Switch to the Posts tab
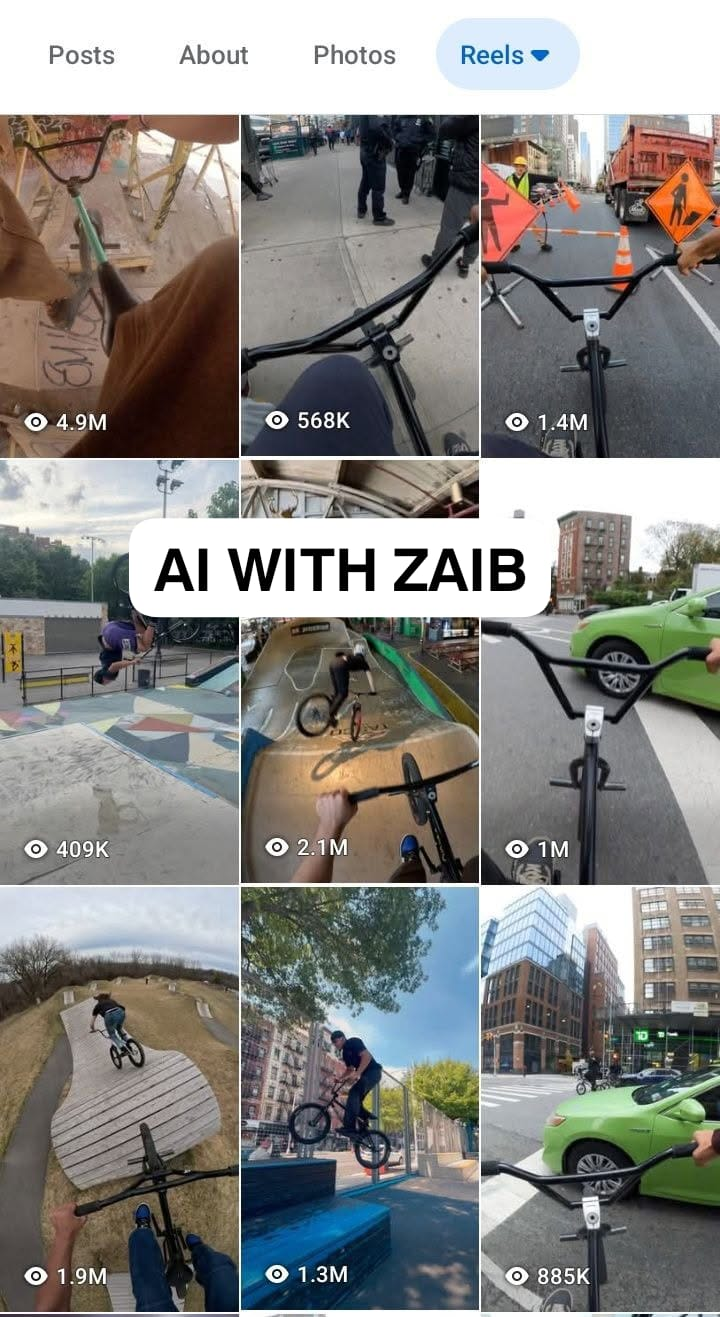 pos(81,55)
